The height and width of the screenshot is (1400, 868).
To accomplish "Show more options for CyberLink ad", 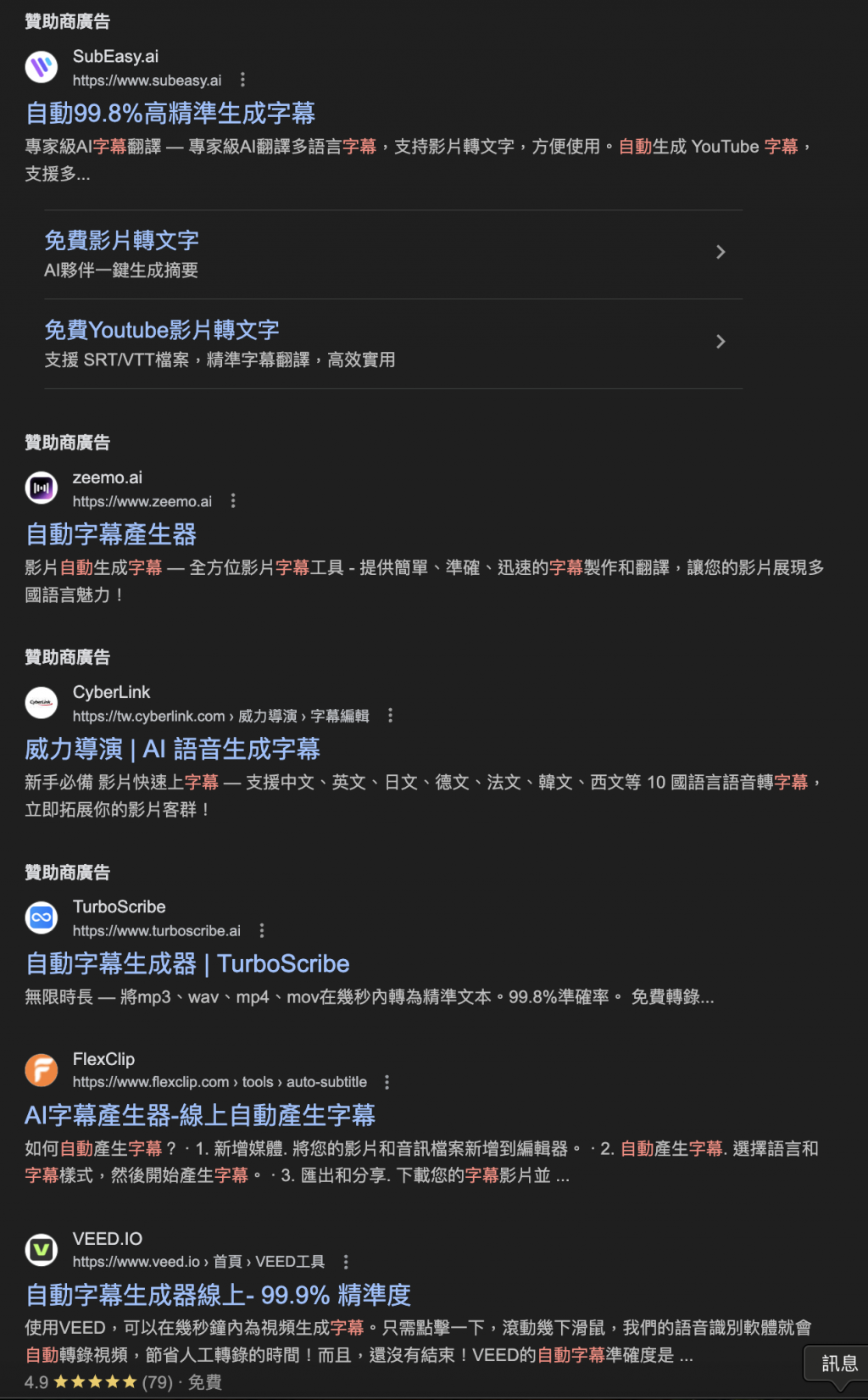I will tap(390, 716).
